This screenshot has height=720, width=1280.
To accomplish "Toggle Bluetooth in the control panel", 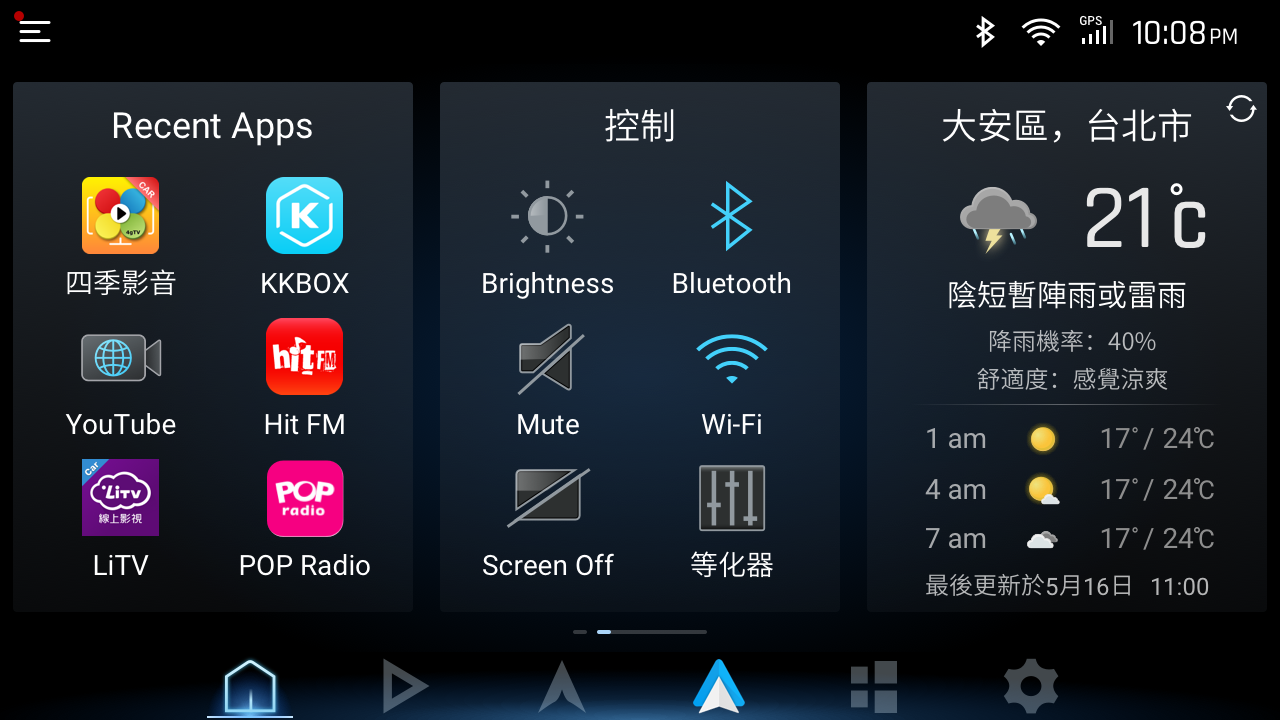I will (731, 216).
